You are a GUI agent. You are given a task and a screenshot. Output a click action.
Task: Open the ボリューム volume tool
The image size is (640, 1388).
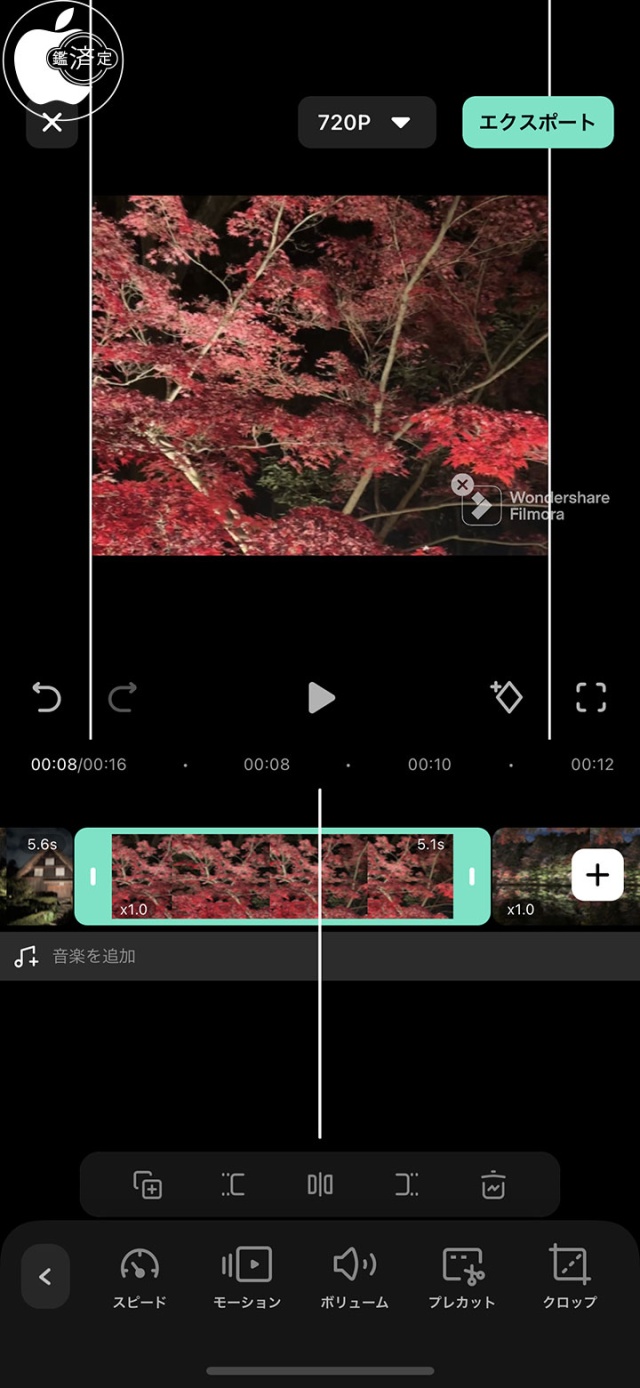tap(354, 1278)
